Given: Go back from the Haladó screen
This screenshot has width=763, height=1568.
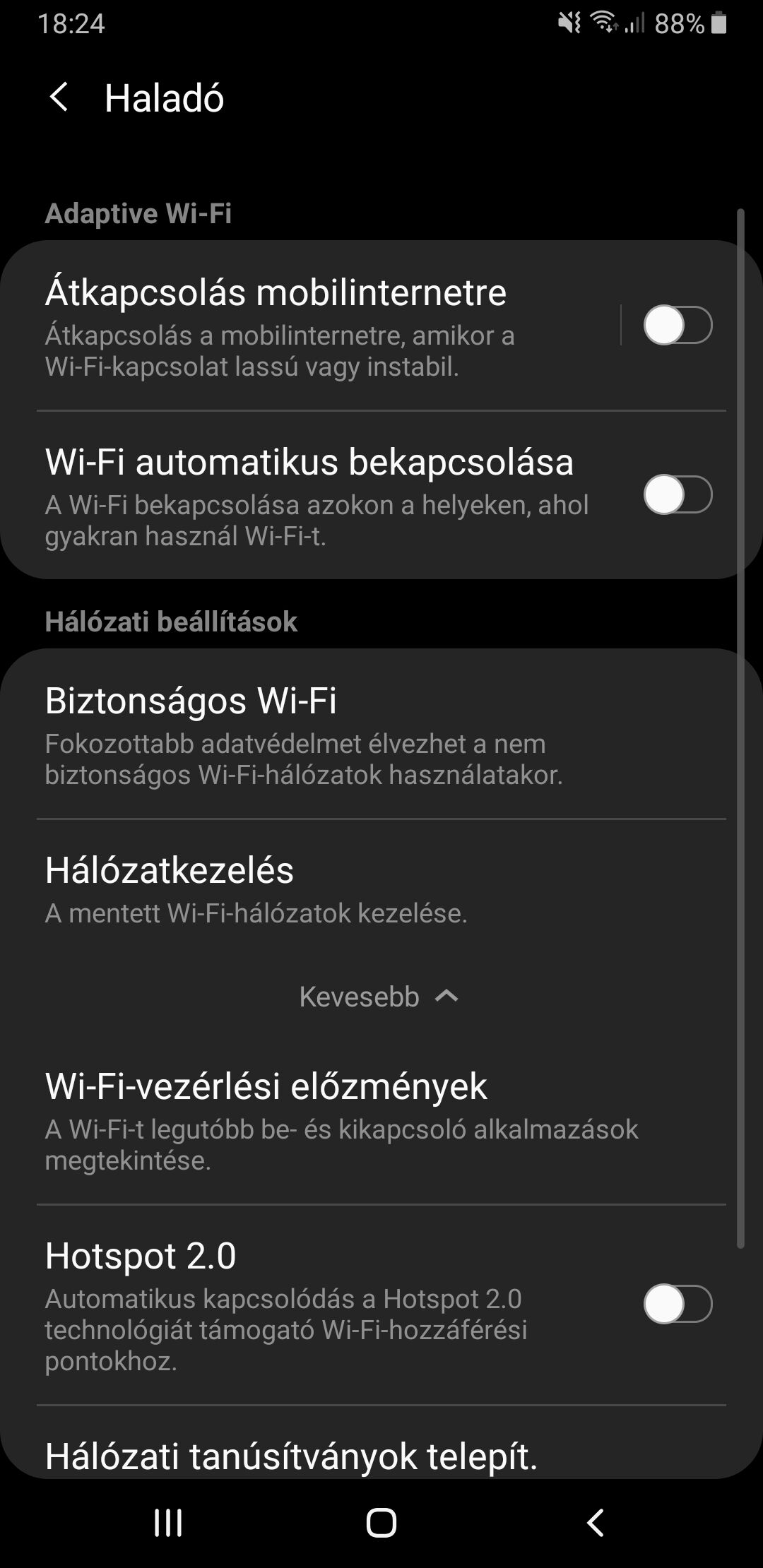Looking at the screenshot, I should (x=59, y=97).
